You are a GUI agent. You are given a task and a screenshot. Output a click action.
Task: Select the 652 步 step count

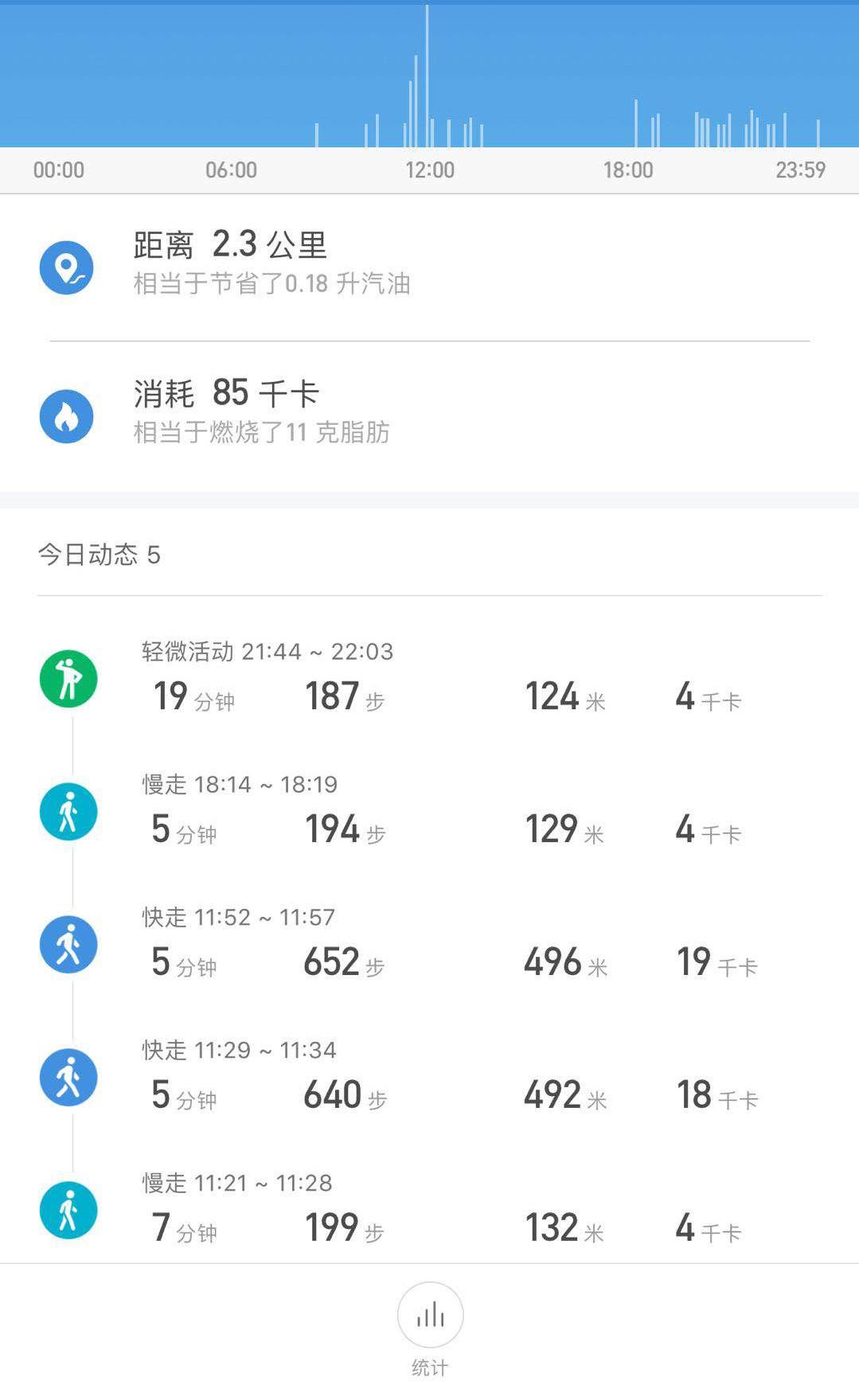[342, 961]
